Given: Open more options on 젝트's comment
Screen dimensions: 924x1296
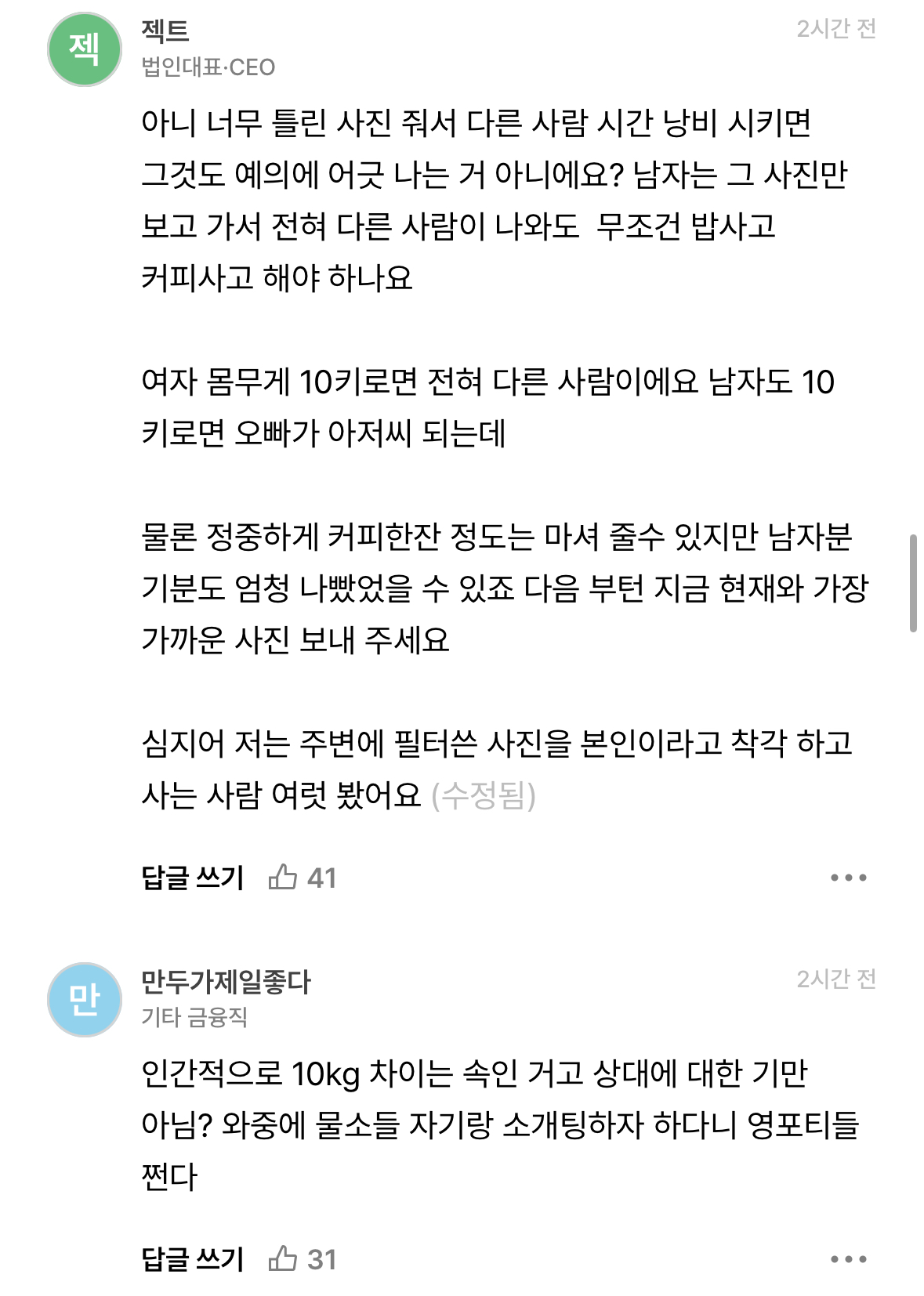Looking at the screenshot, I should tap(848, 878).
